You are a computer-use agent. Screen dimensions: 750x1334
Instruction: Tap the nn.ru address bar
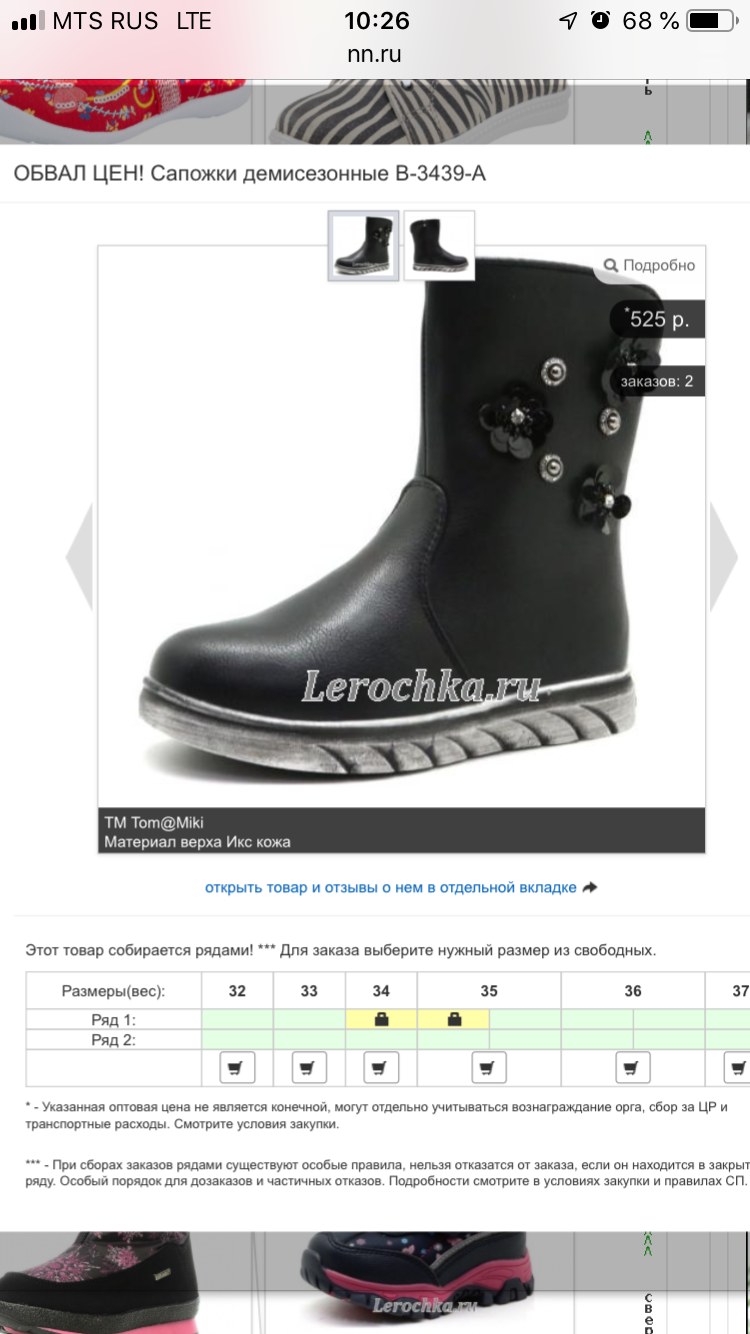click(375, 54)
